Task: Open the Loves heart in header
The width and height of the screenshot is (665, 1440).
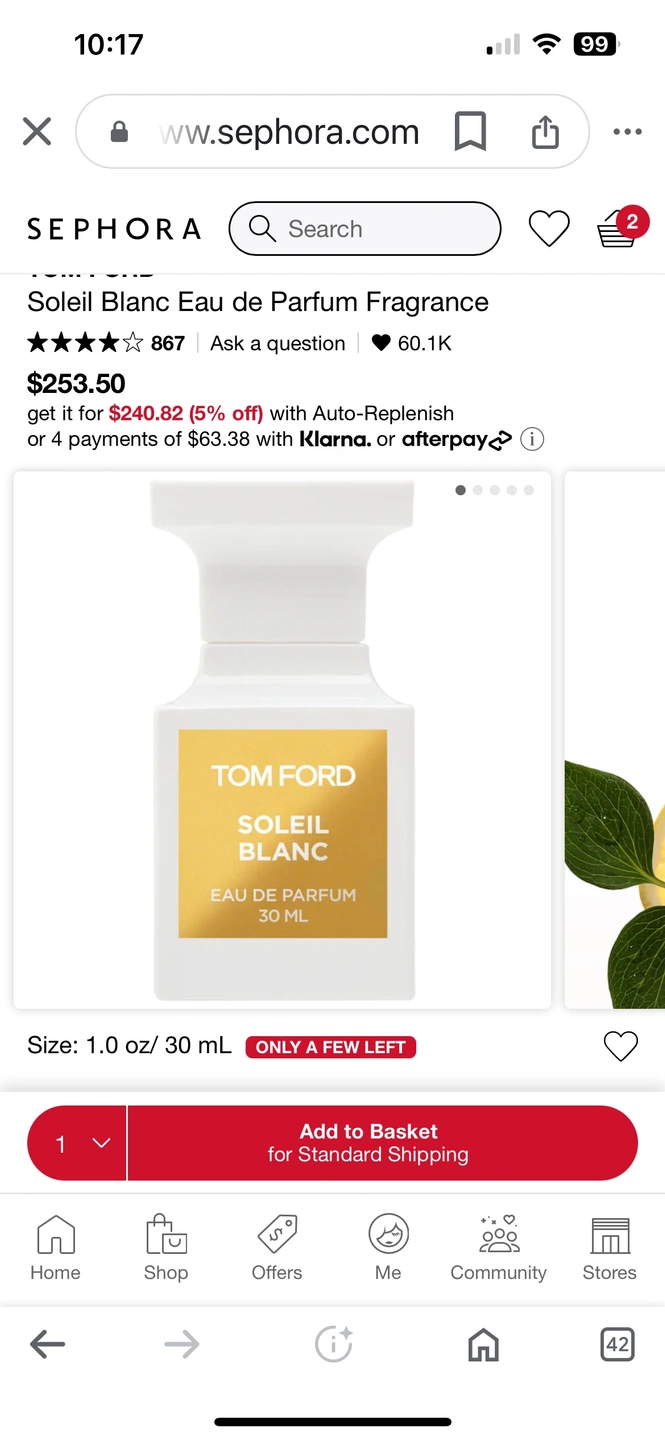Action: click(x=549, y=229)
